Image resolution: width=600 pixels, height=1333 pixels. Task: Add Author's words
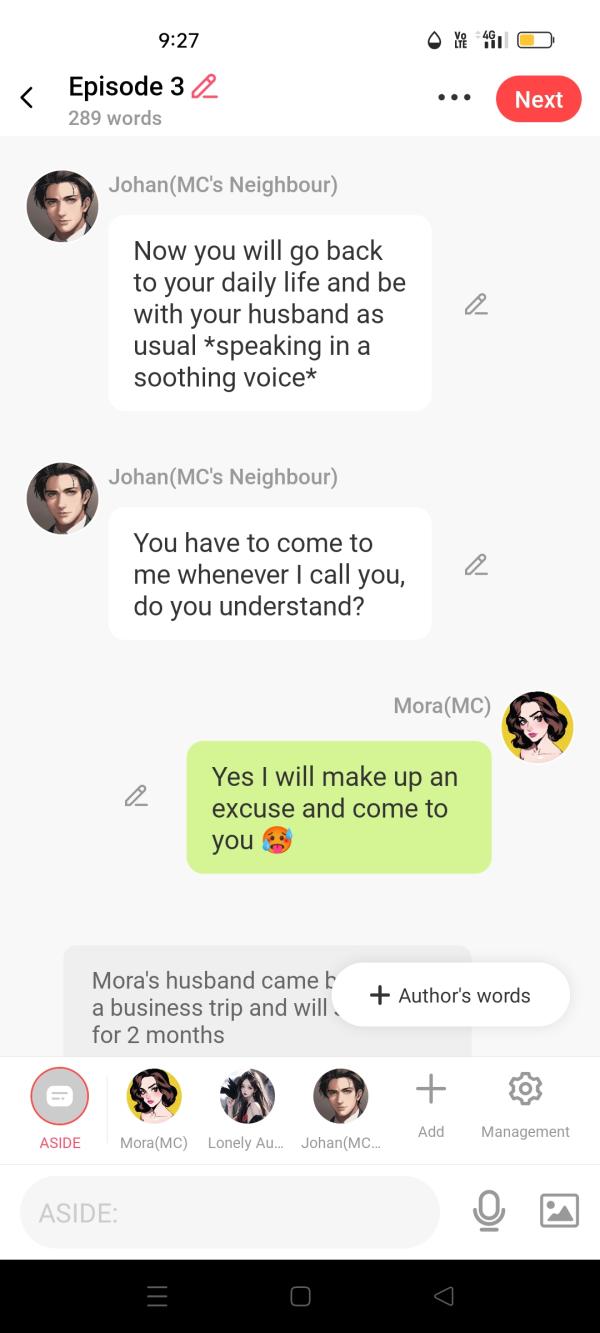[x=451, y=995]
